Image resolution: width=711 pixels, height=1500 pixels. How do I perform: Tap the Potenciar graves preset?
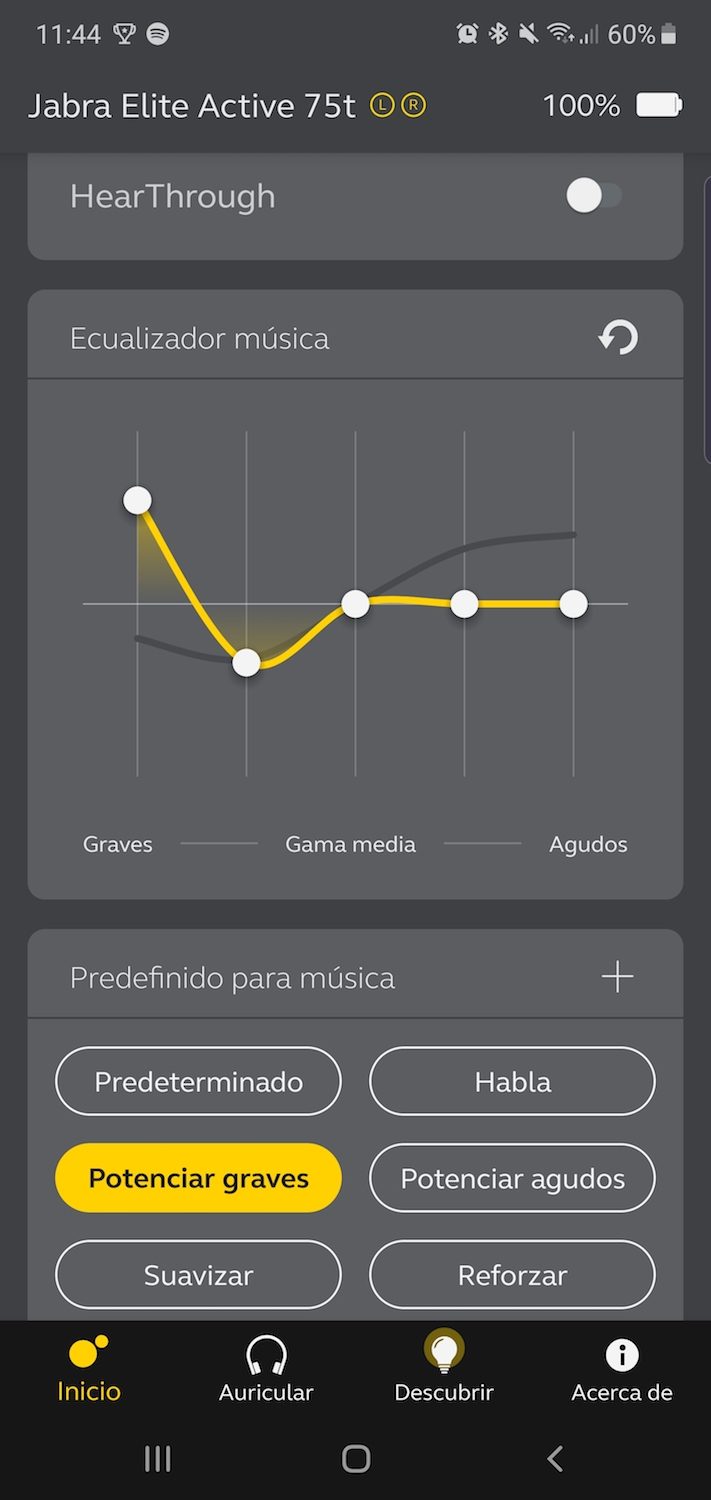198,1178
